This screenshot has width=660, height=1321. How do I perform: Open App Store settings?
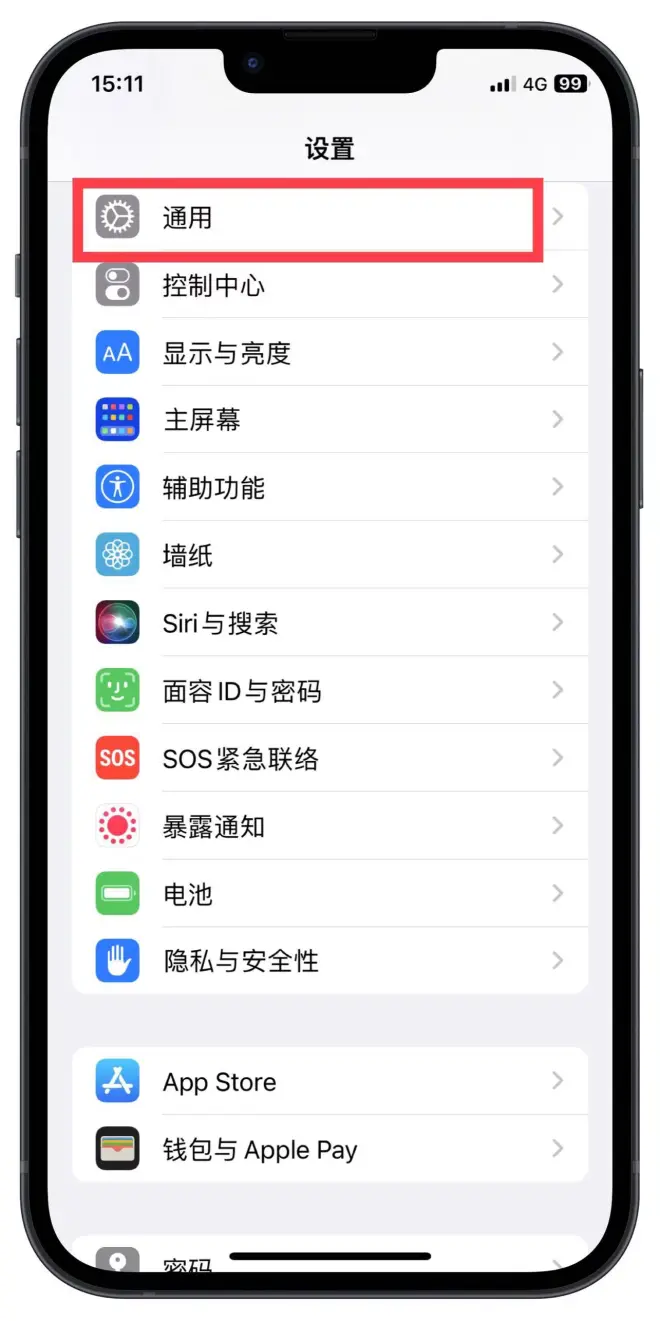pos(330,1081)
